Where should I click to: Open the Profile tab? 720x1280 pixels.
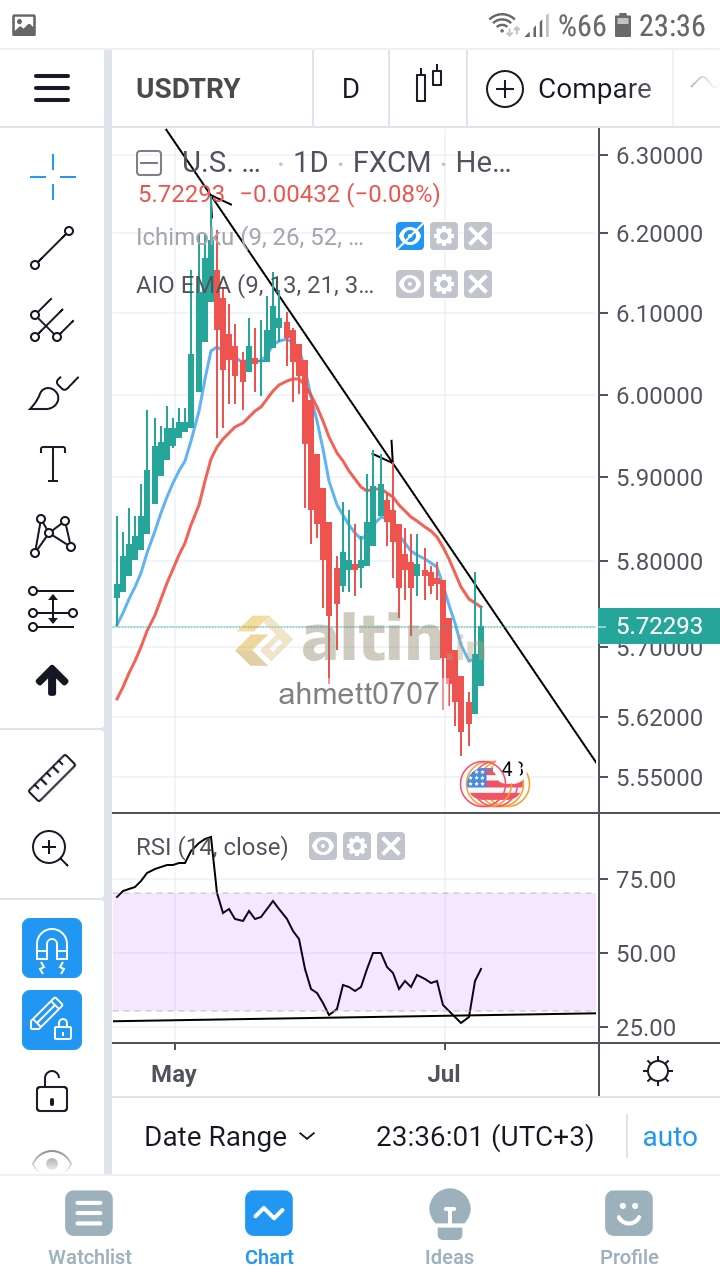click(x=629, y=1228)
